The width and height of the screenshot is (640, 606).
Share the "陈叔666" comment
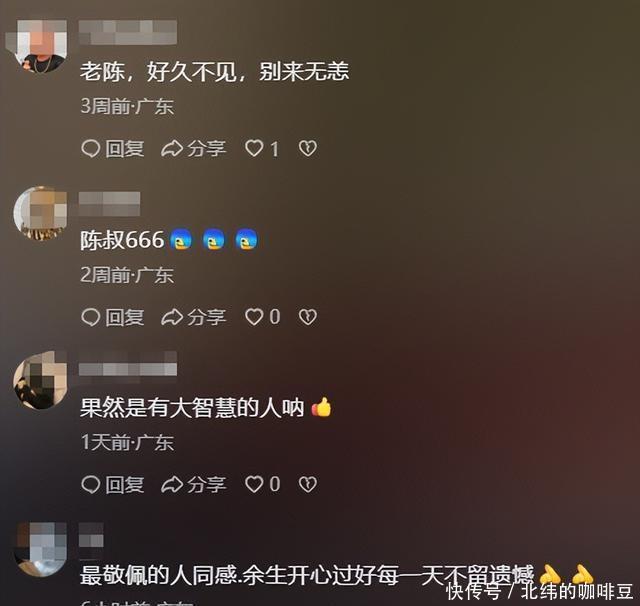point(193,317)
